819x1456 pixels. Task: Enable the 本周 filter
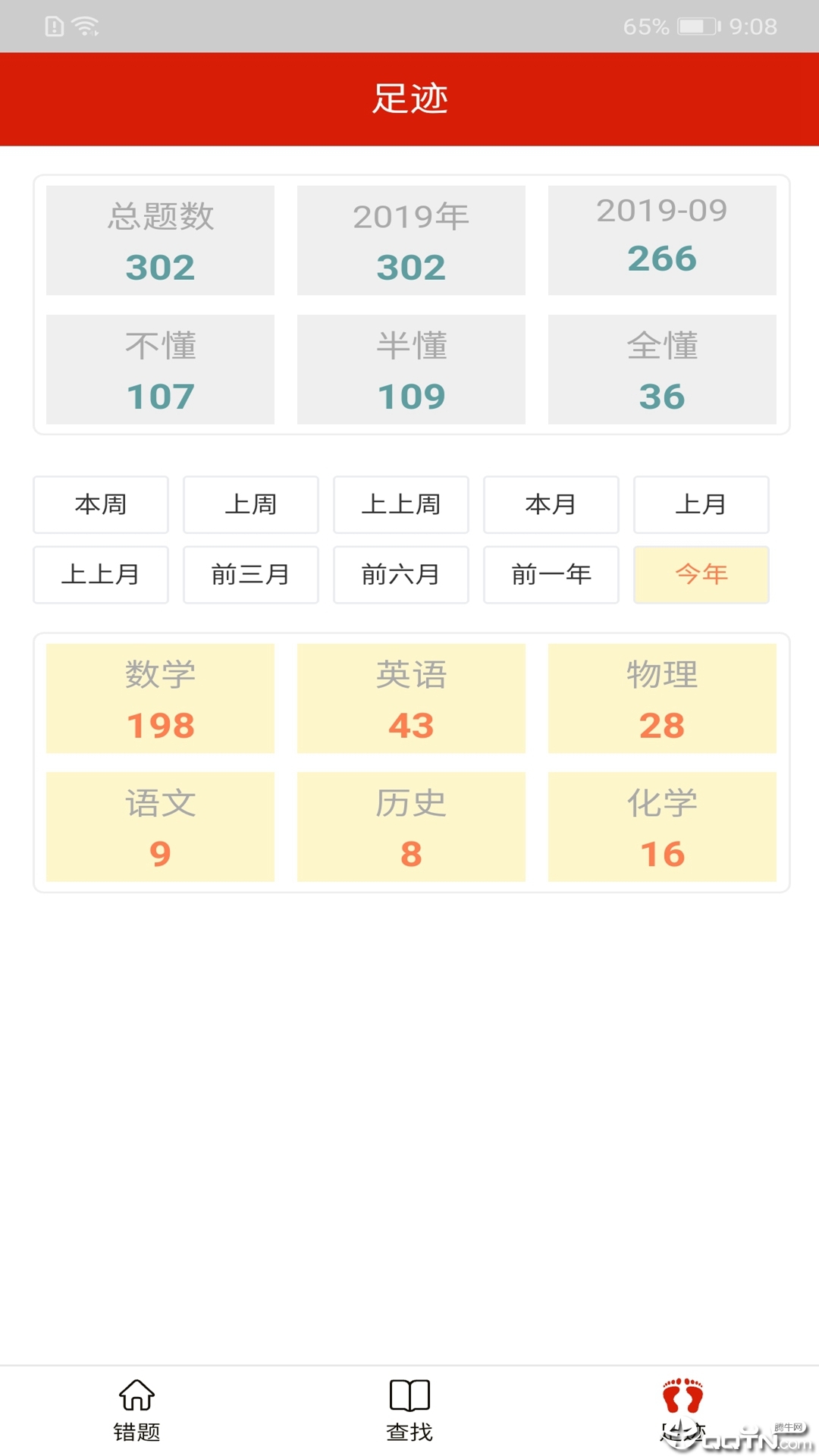pos(100,505)
